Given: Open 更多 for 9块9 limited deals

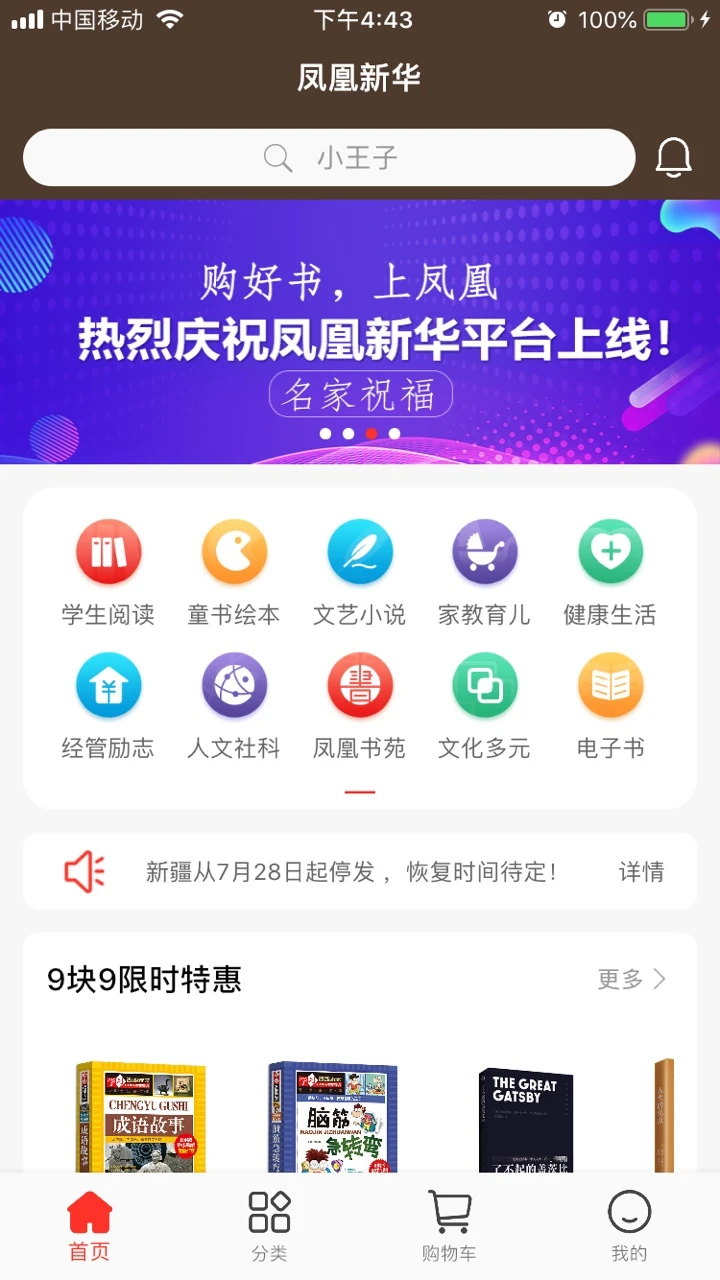Looking at the screenshot, I should pos(634,981).
